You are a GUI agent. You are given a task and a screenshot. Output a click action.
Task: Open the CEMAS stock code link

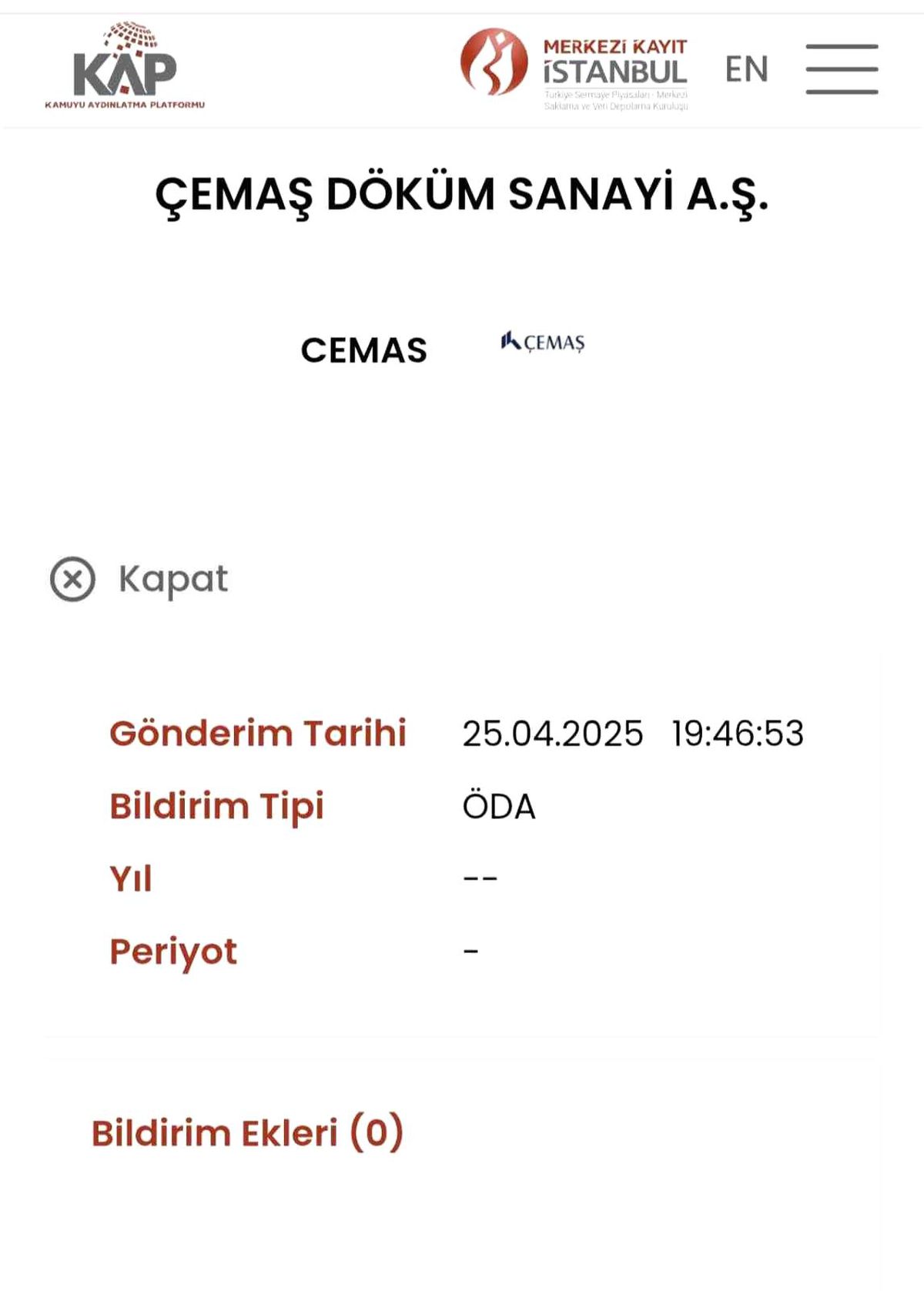363,350
